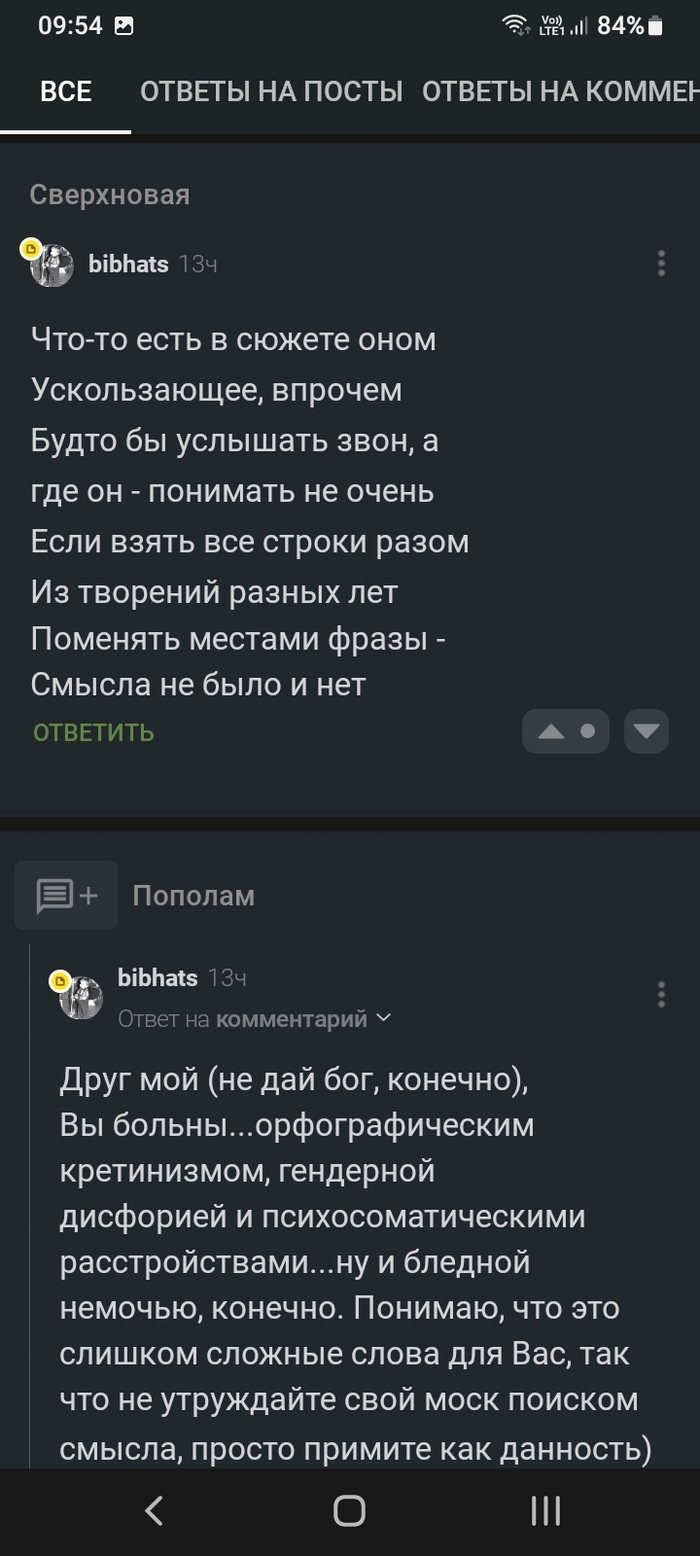The height and width of the screenshot is (1556, 700).
Task: Open overflow menu on the Пополам reply
Action: pos(661,995)
